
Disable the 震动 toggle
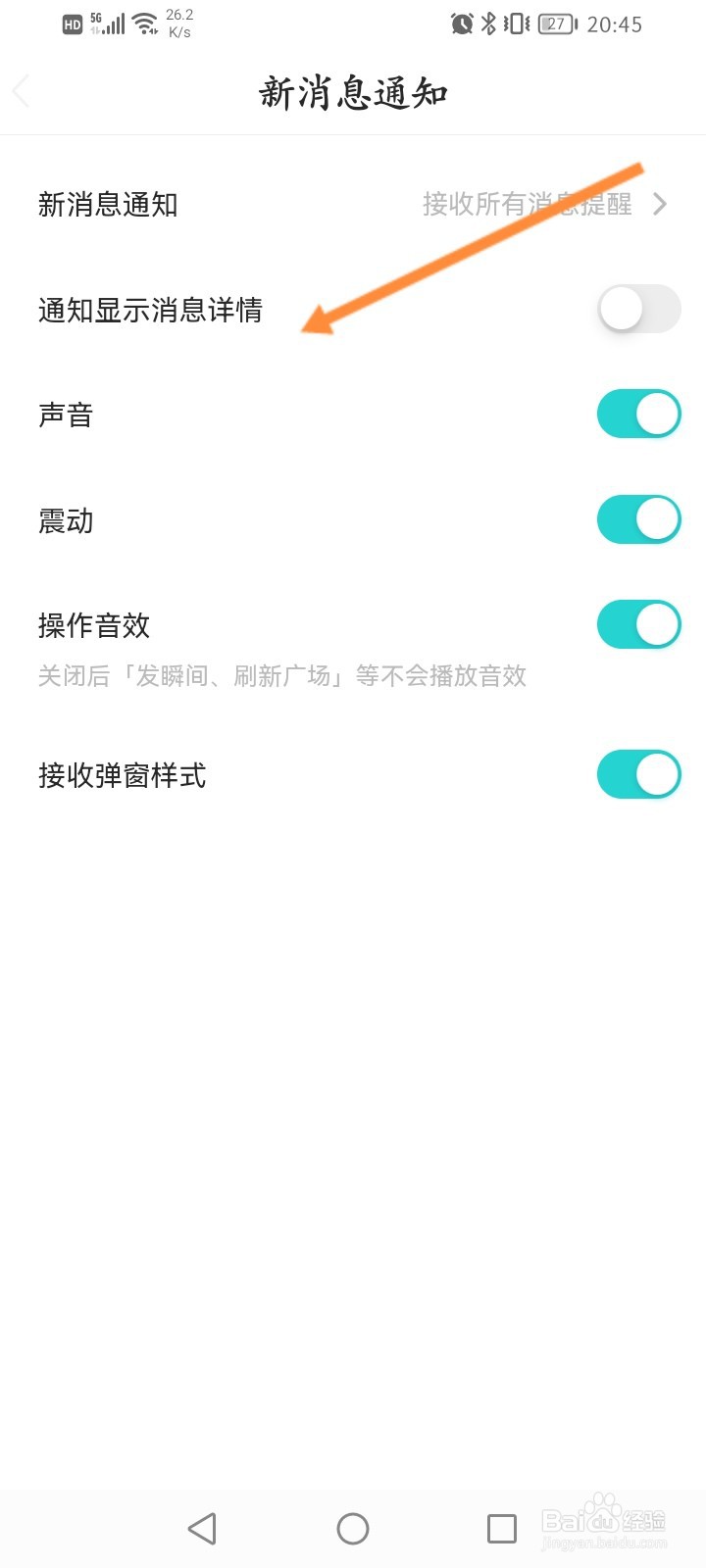(x=638, y=519)
